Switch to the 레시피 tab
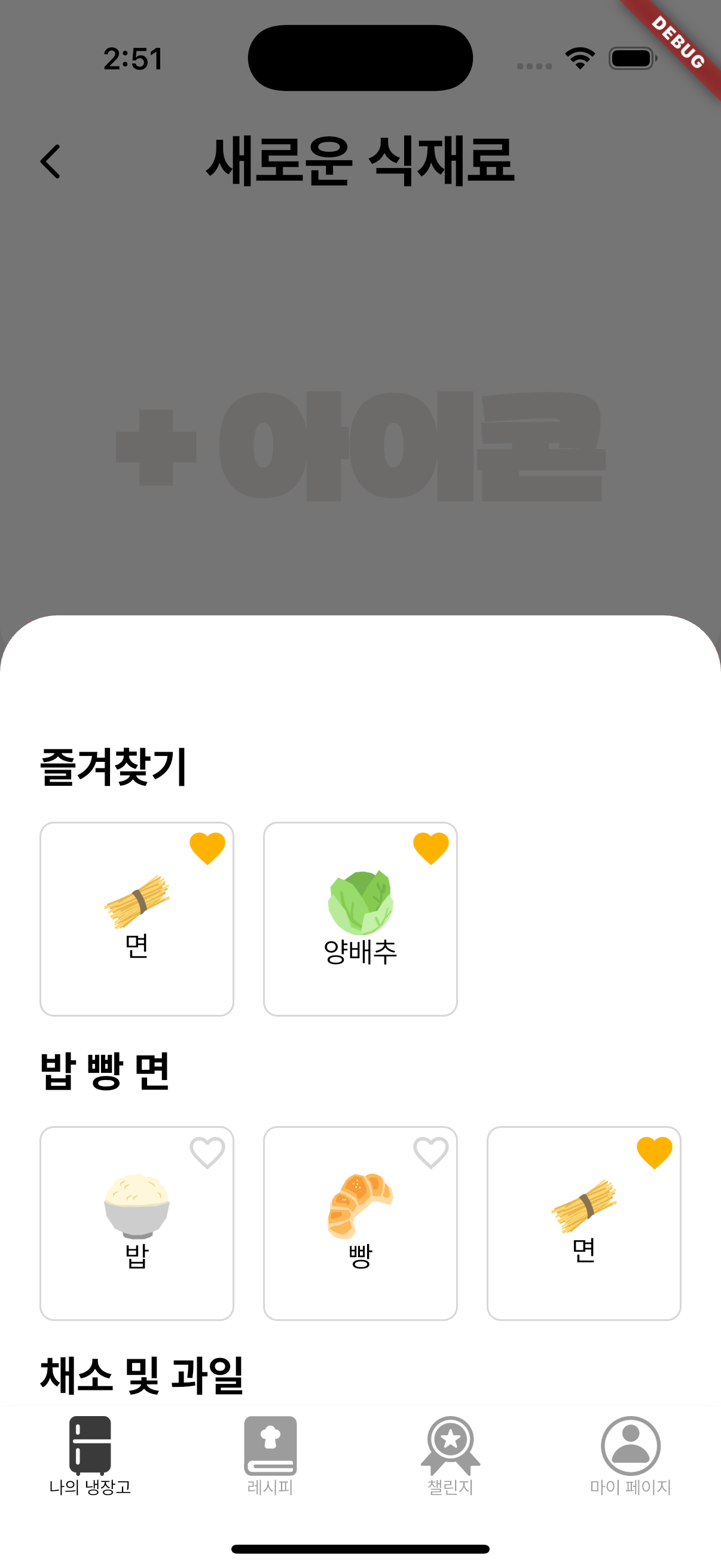This screenshot has width=721, height=1568. click(x=270, y=1455)
